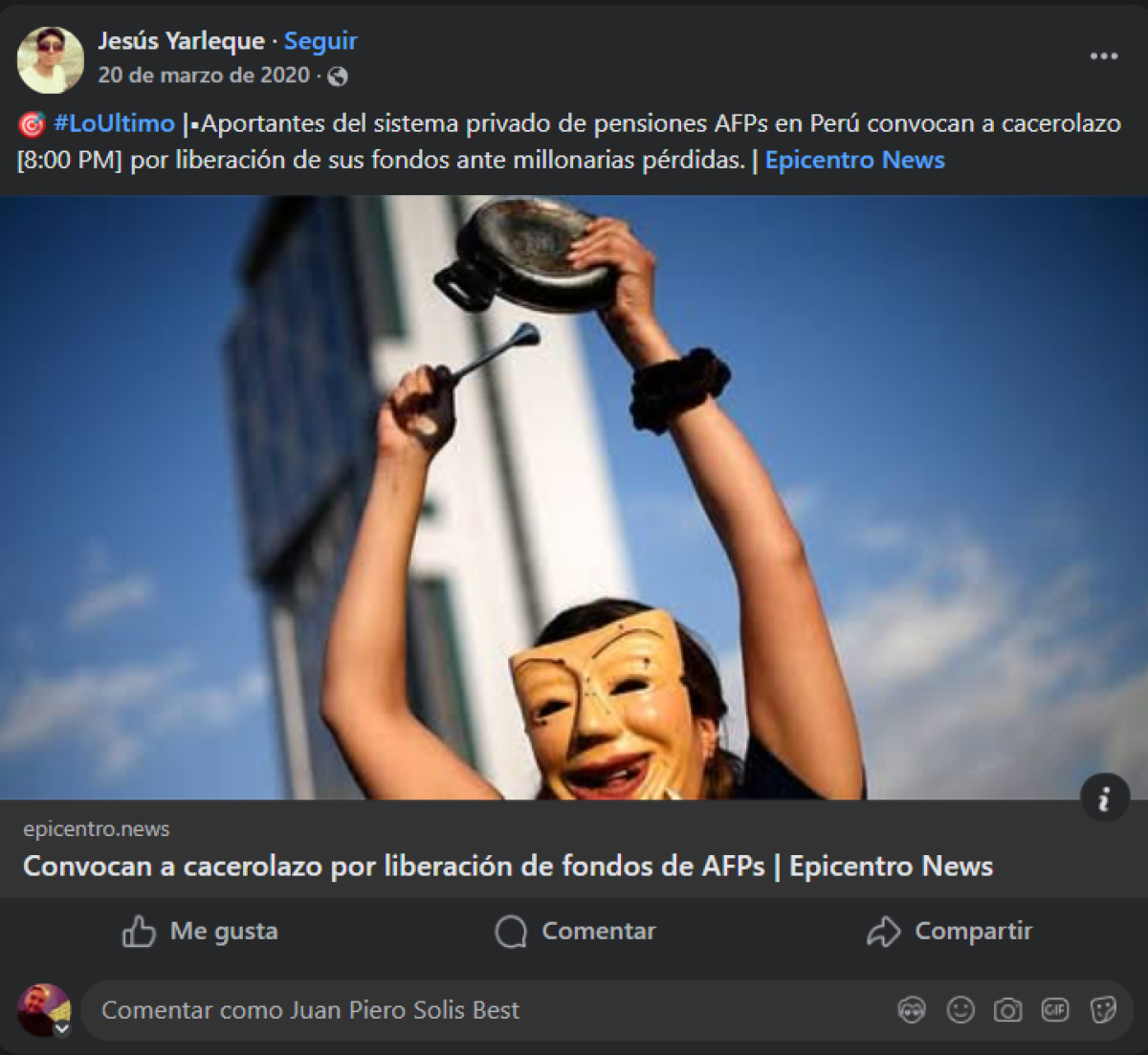
Task: Open the Convocan a cacerolazo article headline
Action: 508,867
